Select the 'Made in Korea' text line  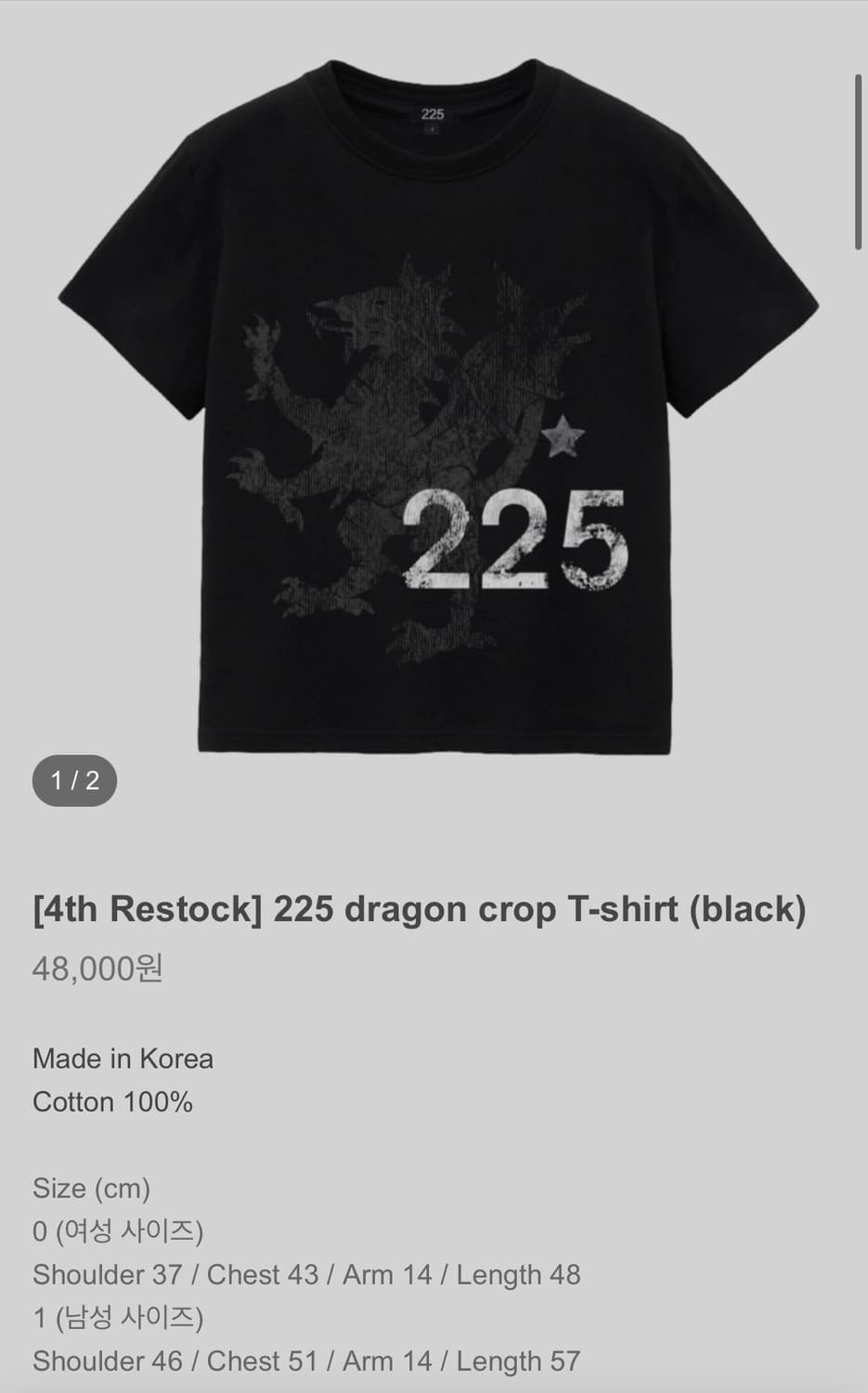pyautogui.click(x=122, y=1059)
